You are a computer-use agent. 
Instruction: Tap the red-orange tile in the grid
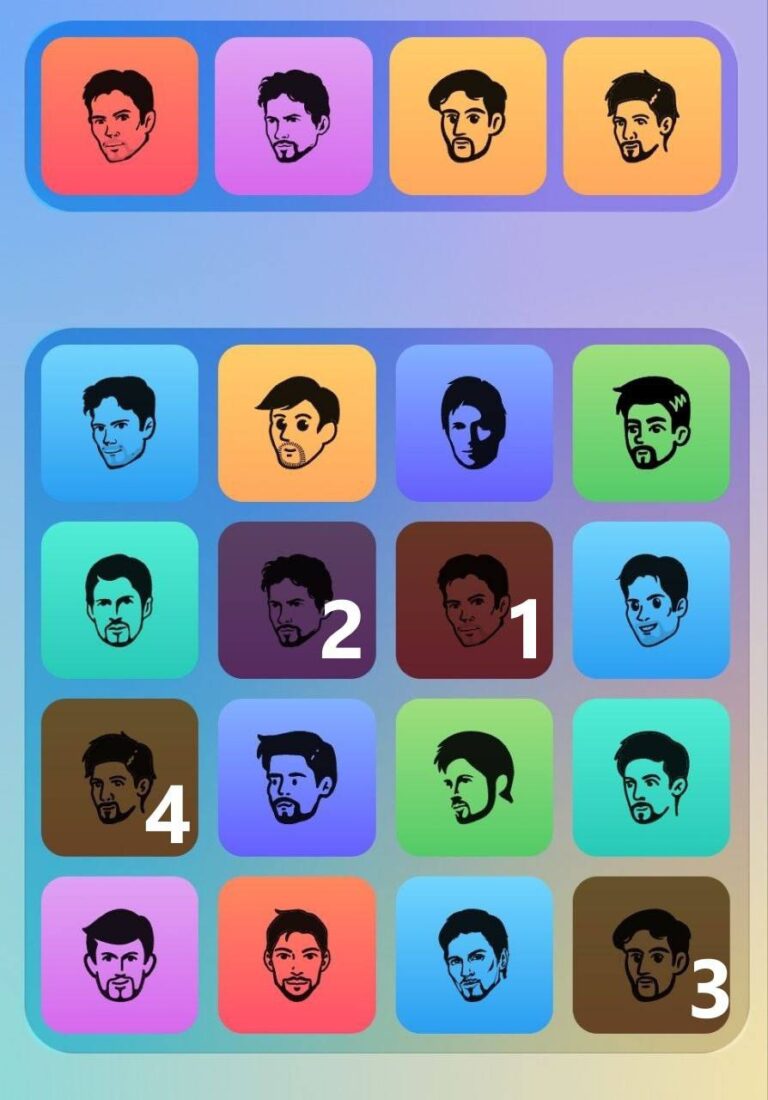[x=296, y=954]
